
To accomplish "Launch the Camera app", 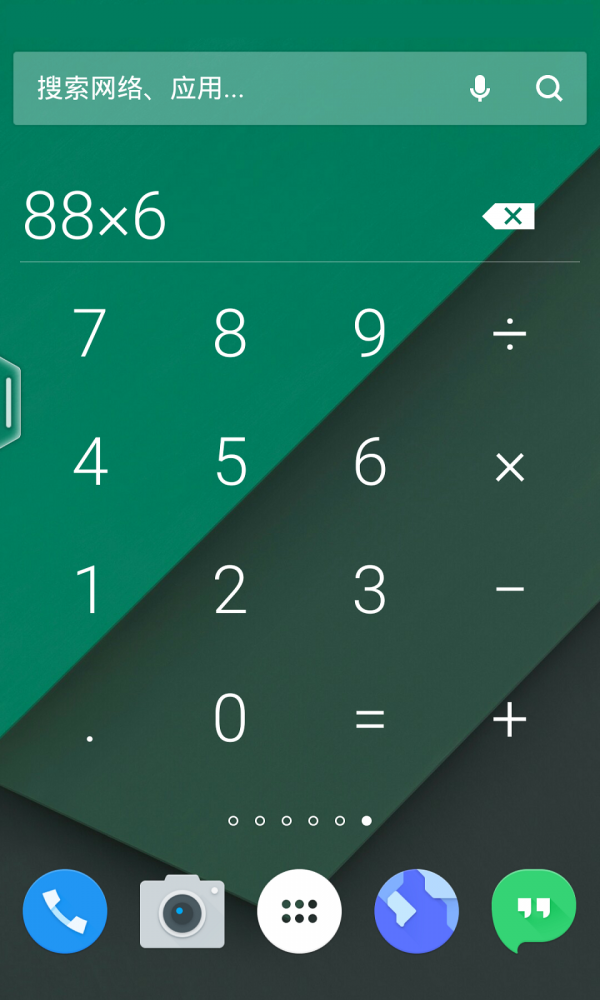I will (x=182, y=911).
